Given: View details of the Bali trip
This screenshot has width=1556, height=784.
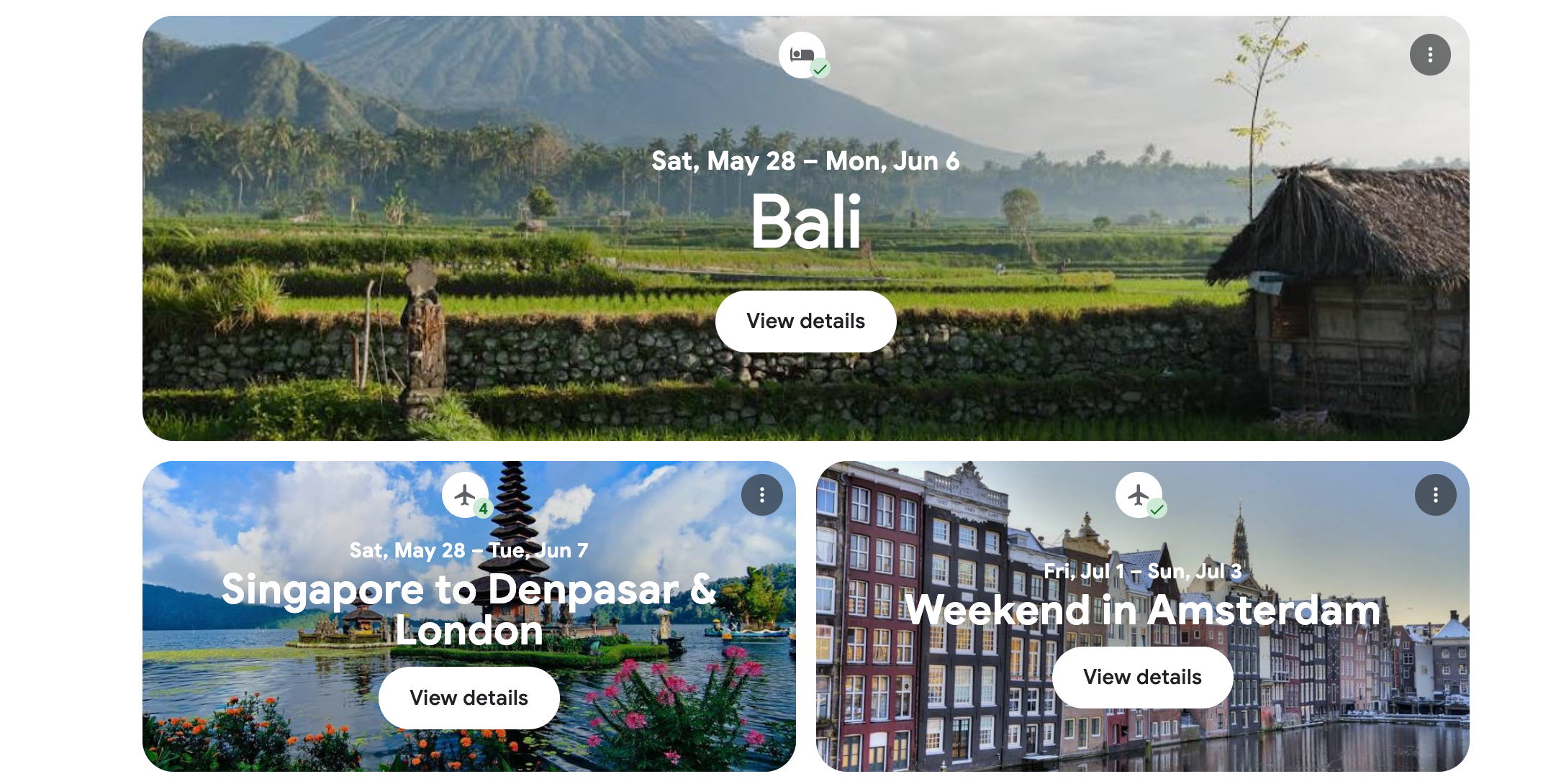Looking at the screenshot, I should click(x=805, y=322).
